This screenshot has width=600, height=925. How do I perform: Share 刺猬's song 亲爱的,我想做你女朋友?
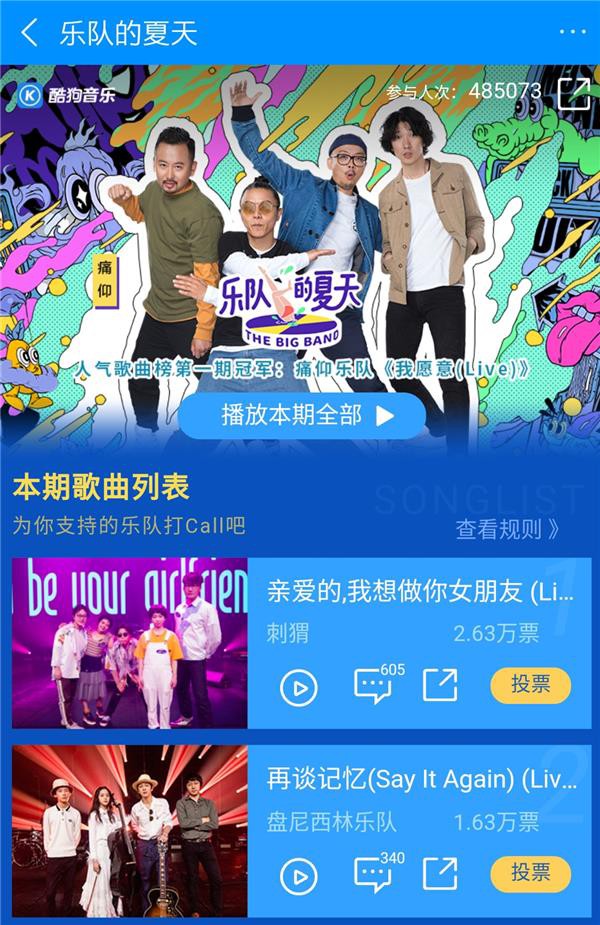click(x=440, y=685)
